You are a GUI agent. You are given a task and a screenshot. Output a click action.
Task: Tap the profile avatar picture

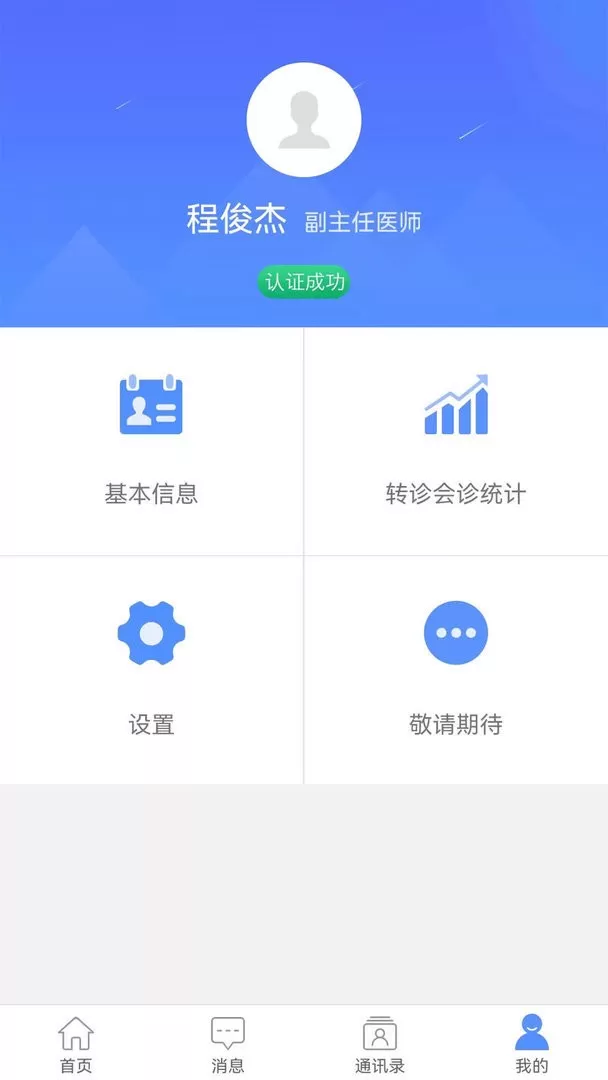304,120
